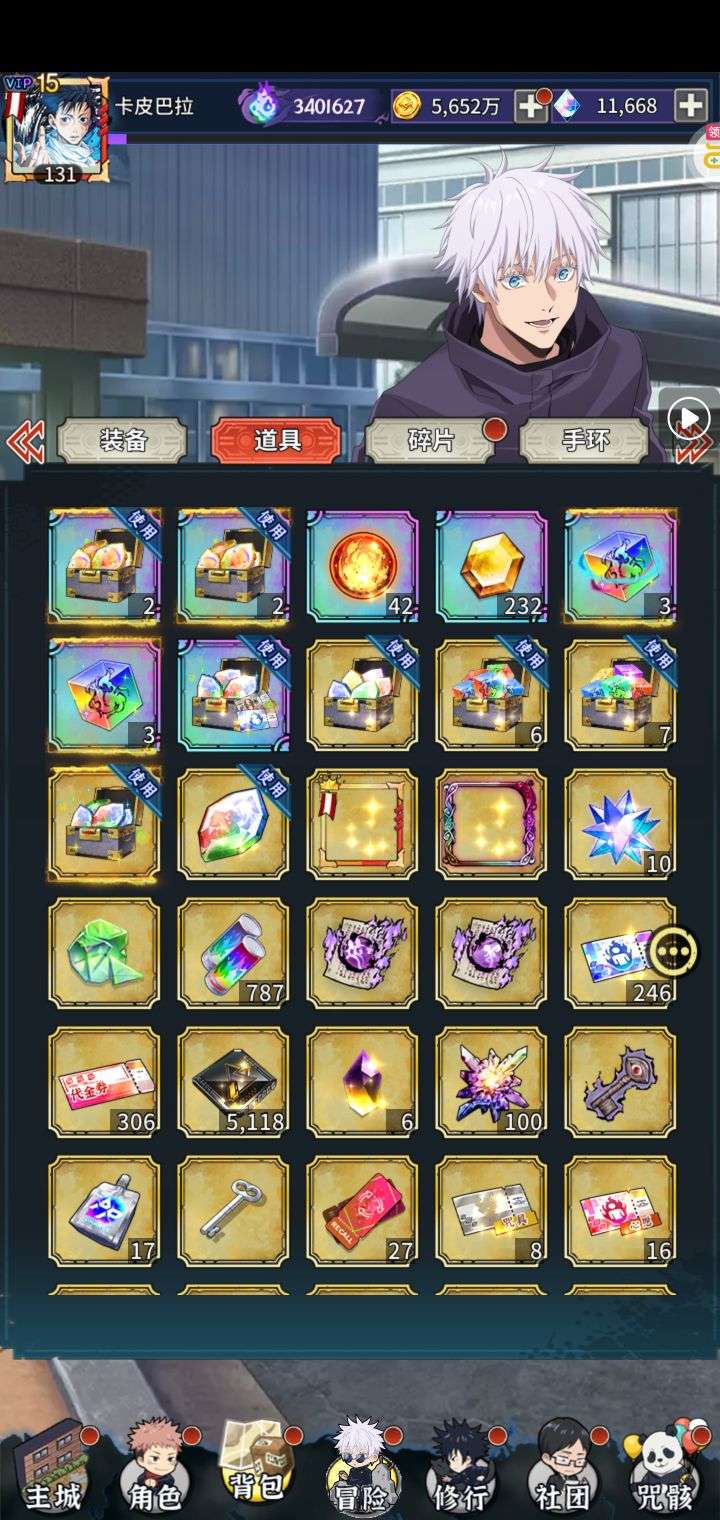The height and width of the screenshot is (1520, 720).
Task: Switch to 修行 in bottom navigation
Action: (x=461, y=1470)
